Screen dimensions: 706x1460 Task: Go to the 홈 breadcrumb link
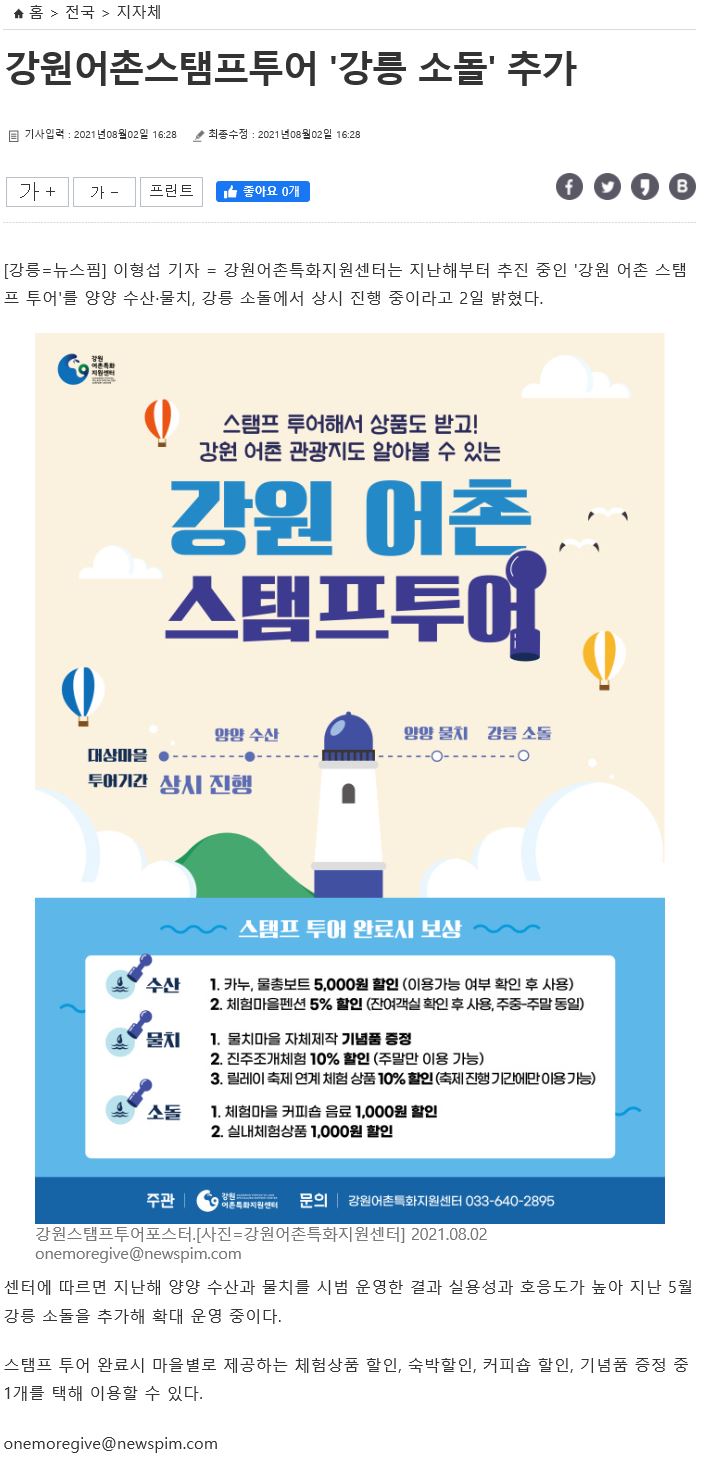tap(29, 12)
